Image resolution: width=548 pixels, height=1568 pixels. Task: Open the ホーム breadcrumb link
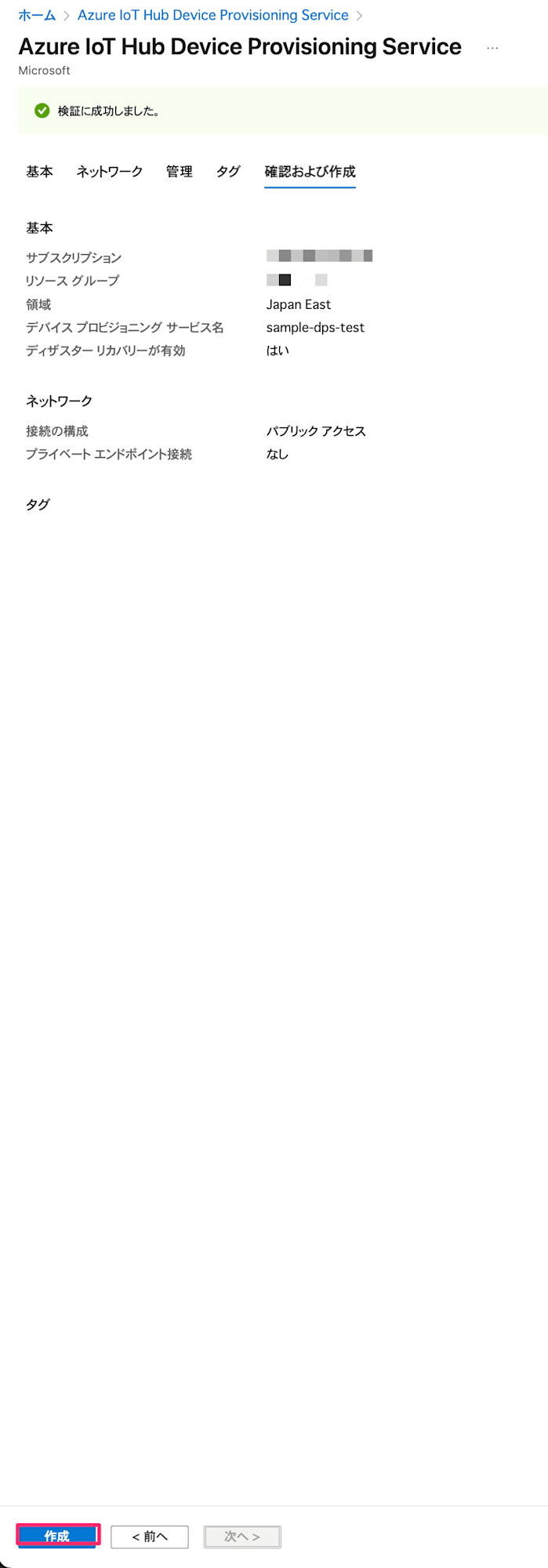click(x=37, y=16)
